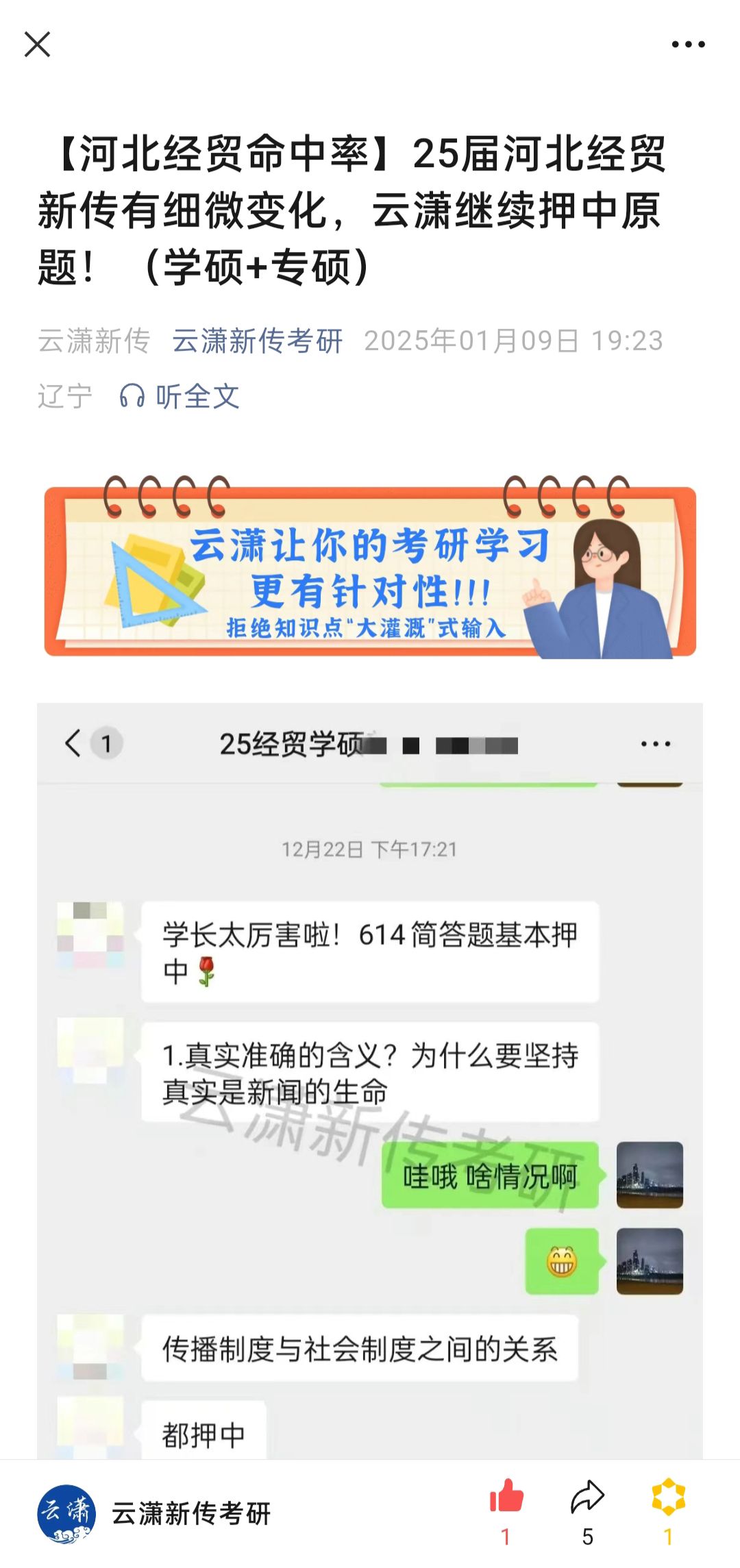740x1568 pixels.
Task: Open the three-dot overflow menu
Action: (688, 45)
